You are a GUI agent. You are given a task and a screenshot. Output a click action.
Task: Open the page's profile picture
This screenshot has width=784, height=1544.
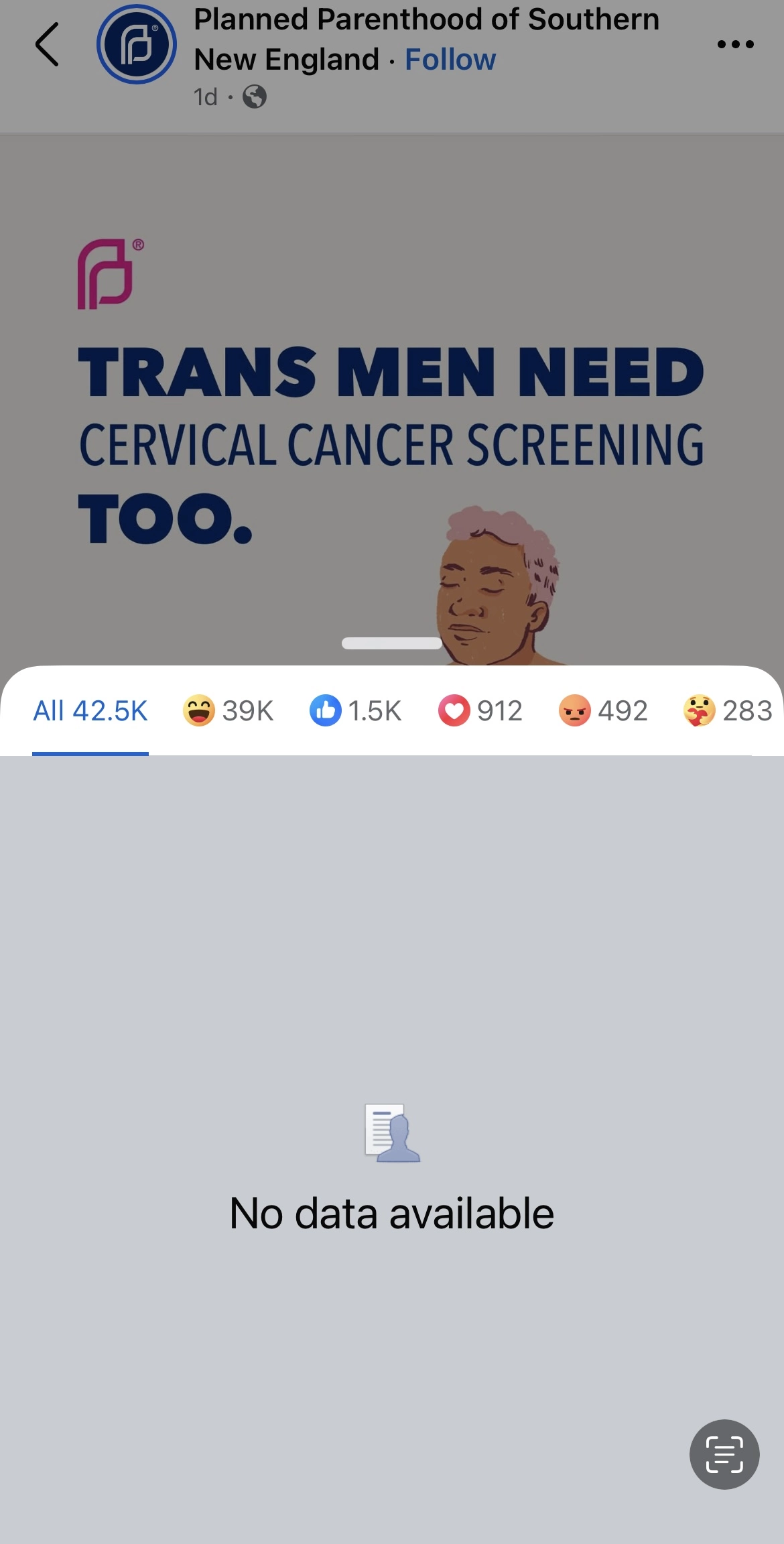[137, 44]
